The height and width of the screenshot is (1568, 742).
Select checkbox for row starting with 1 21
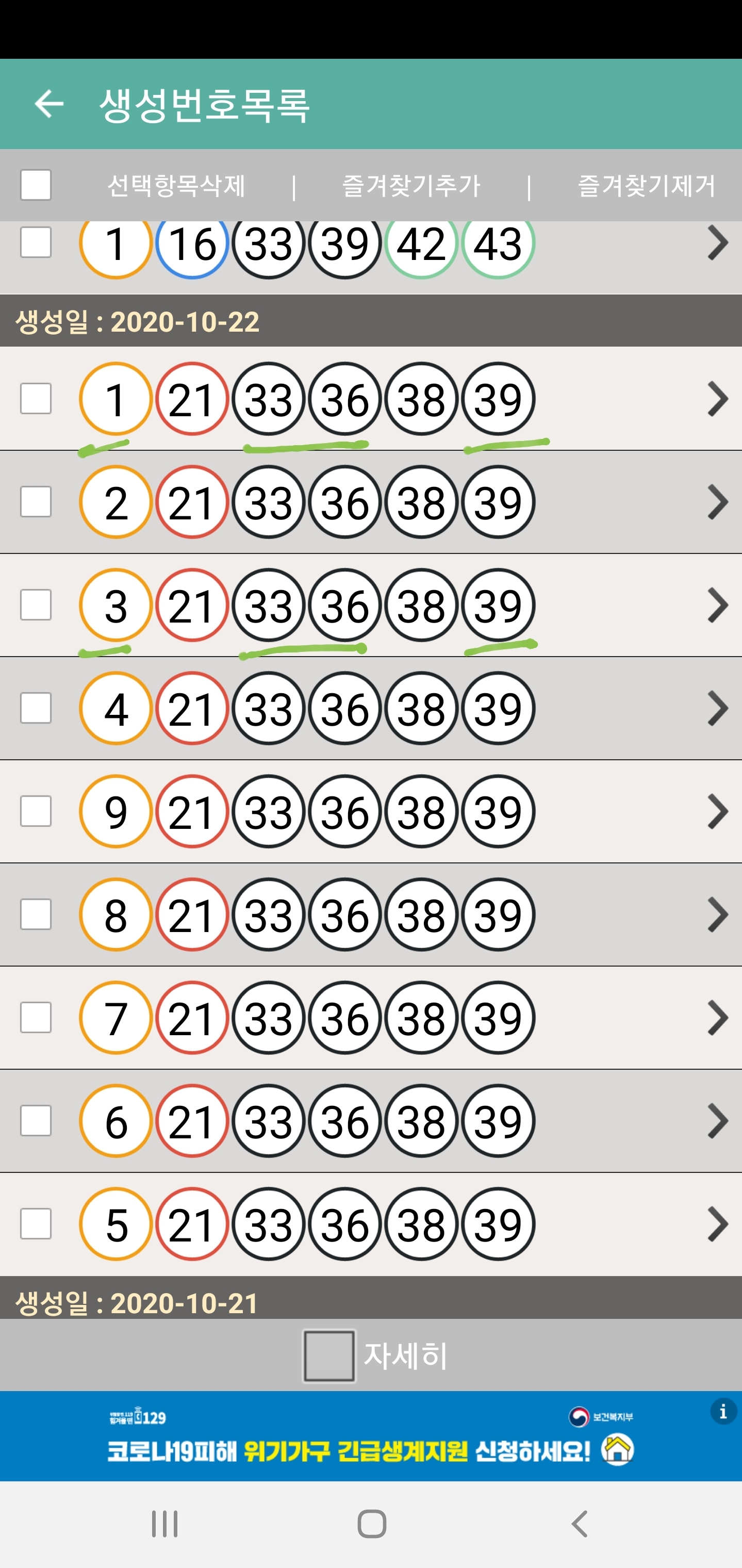click(36, 399)
